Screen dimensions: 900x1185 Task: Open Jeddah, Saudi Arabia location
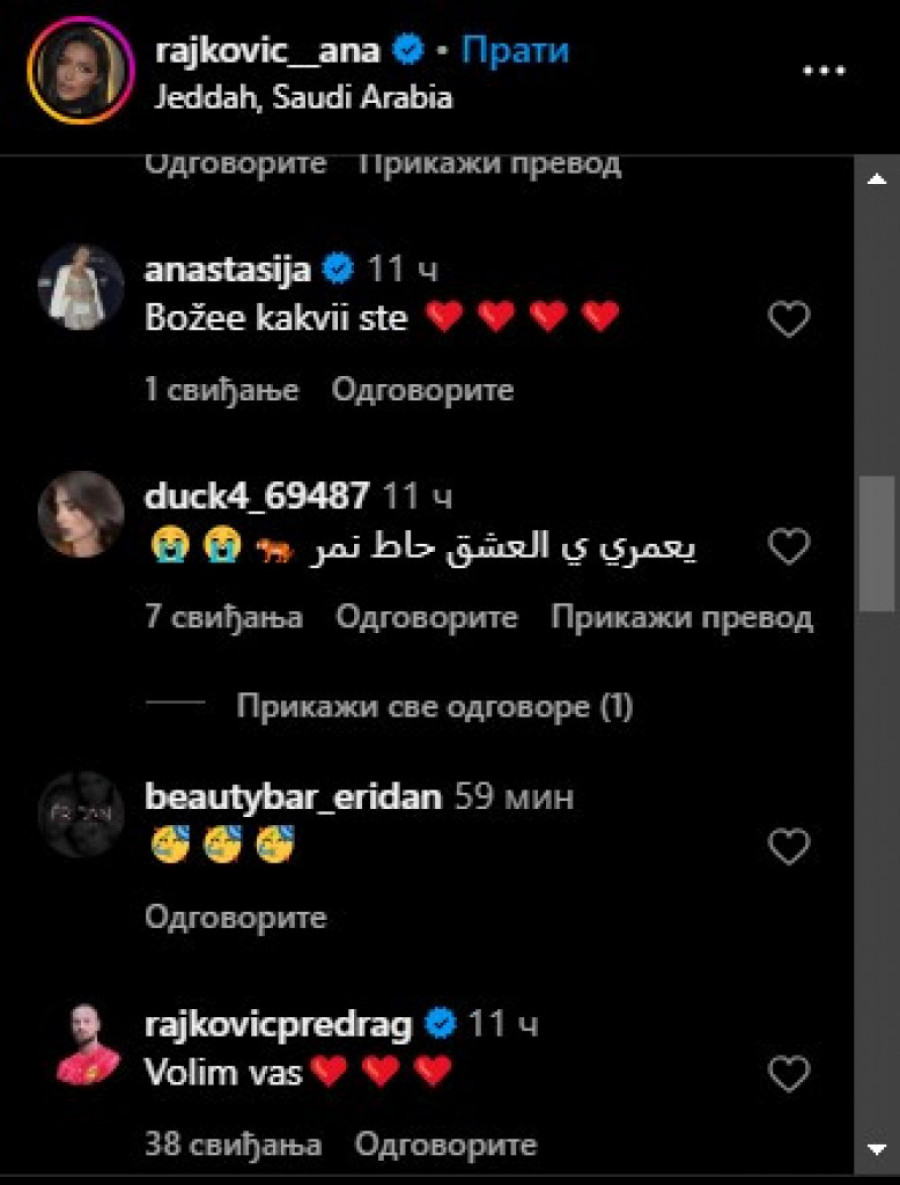pyautogui.click(x=303, y=97)
